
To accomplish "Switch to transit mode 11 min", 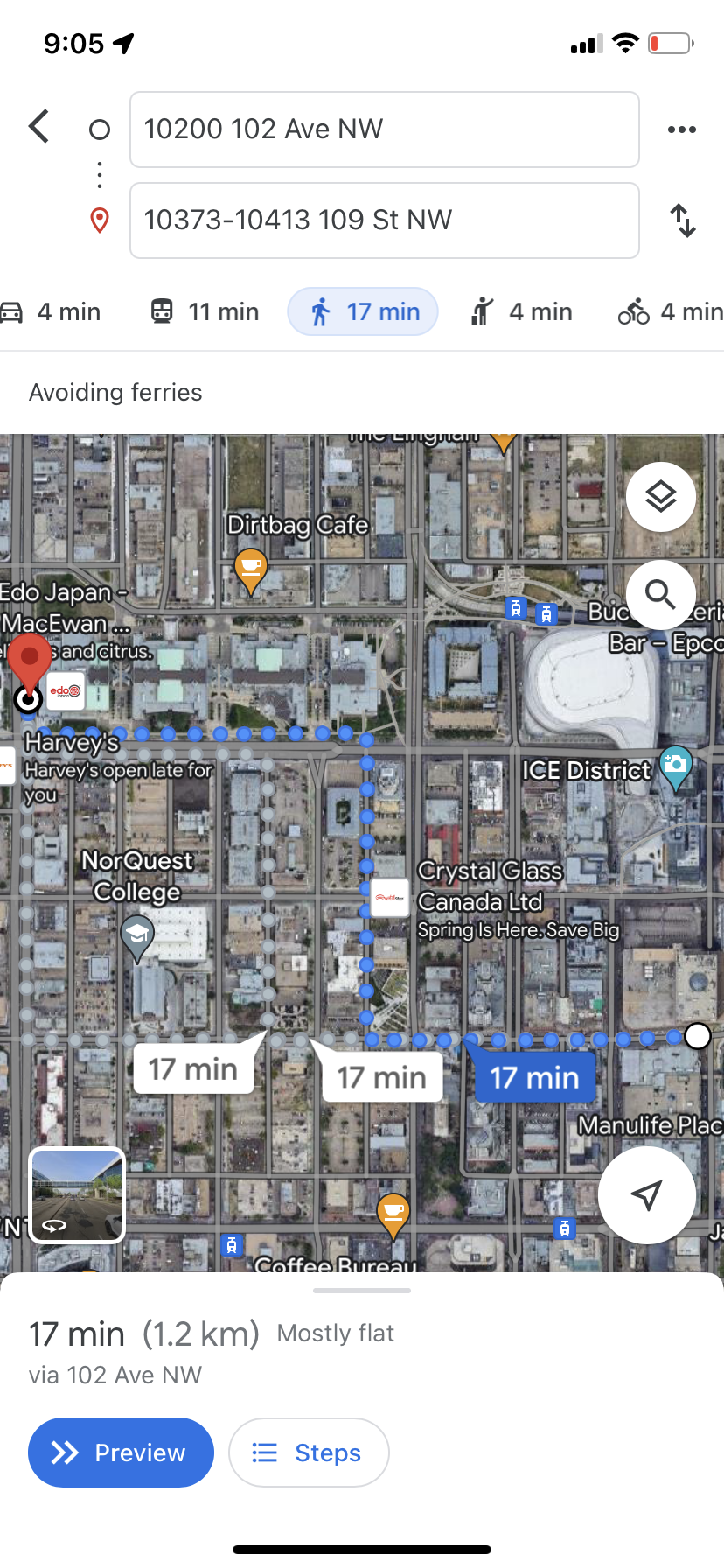I will point(205,312).
